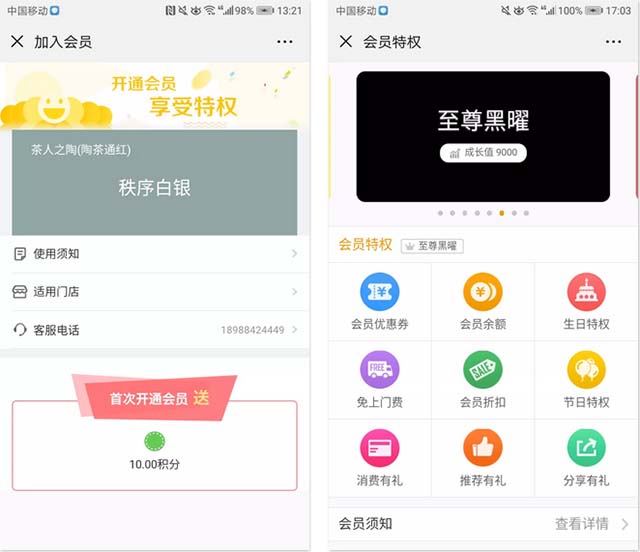Viewport: 640px width, 552px height.
Task: Open the 适用门店 row
Action: click(155, 292)
